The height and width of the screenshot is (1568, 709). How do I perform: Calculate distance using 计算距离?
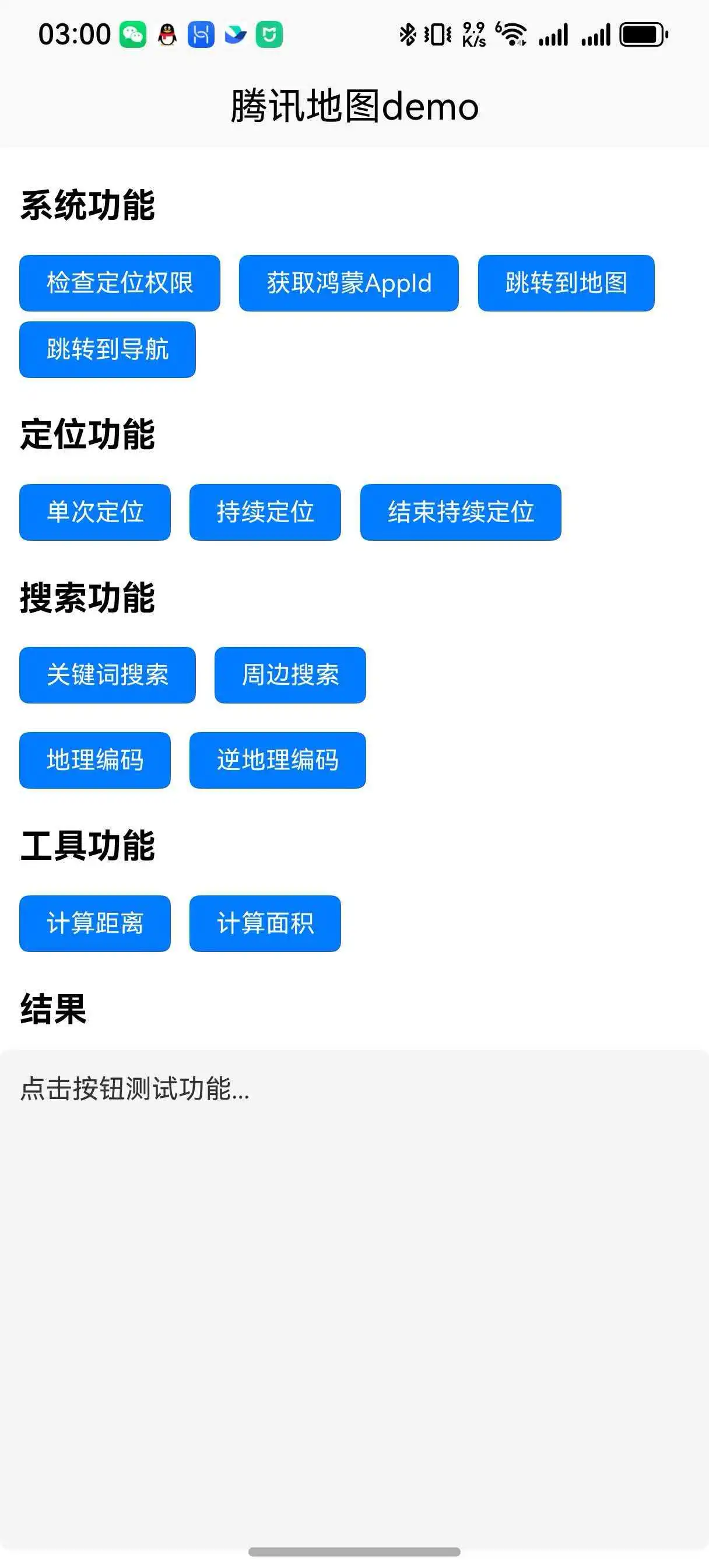click(95, 923)
